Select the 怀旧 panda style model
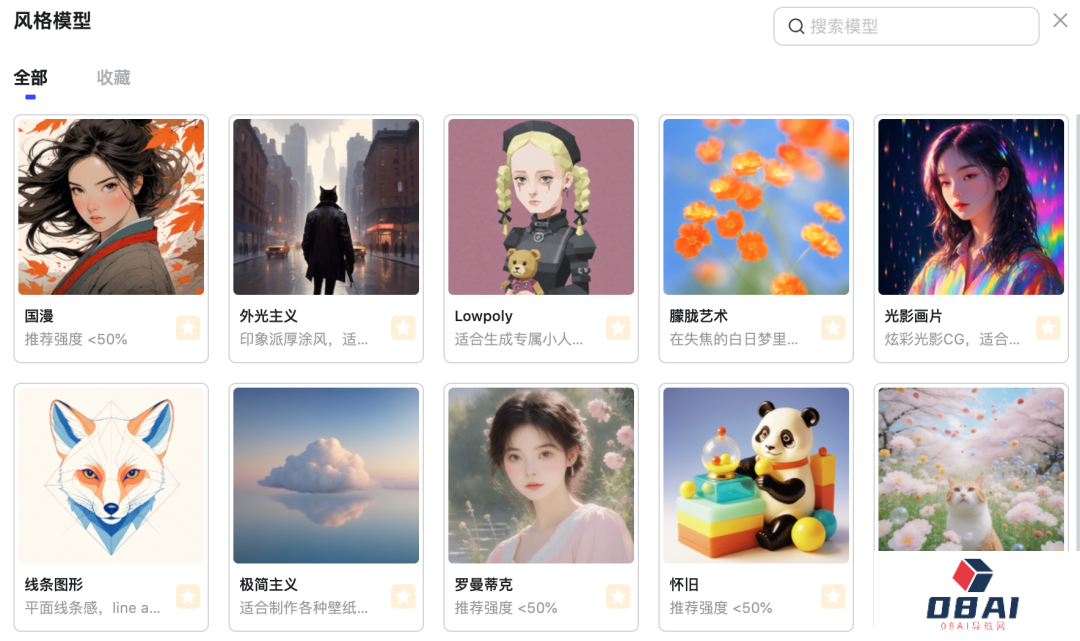This screenshot has height=641, width=1080. tap(756, 475)
